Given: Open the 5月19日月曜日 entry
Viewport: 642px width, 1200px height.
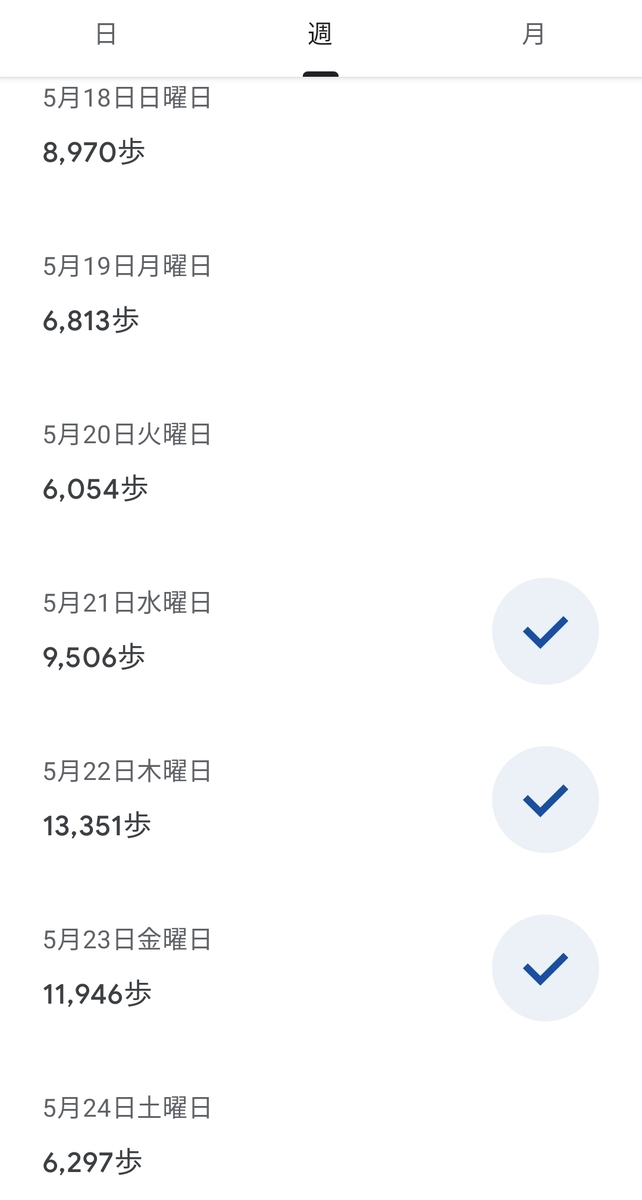Looking at the screenshot, I should tap(321, 294).
